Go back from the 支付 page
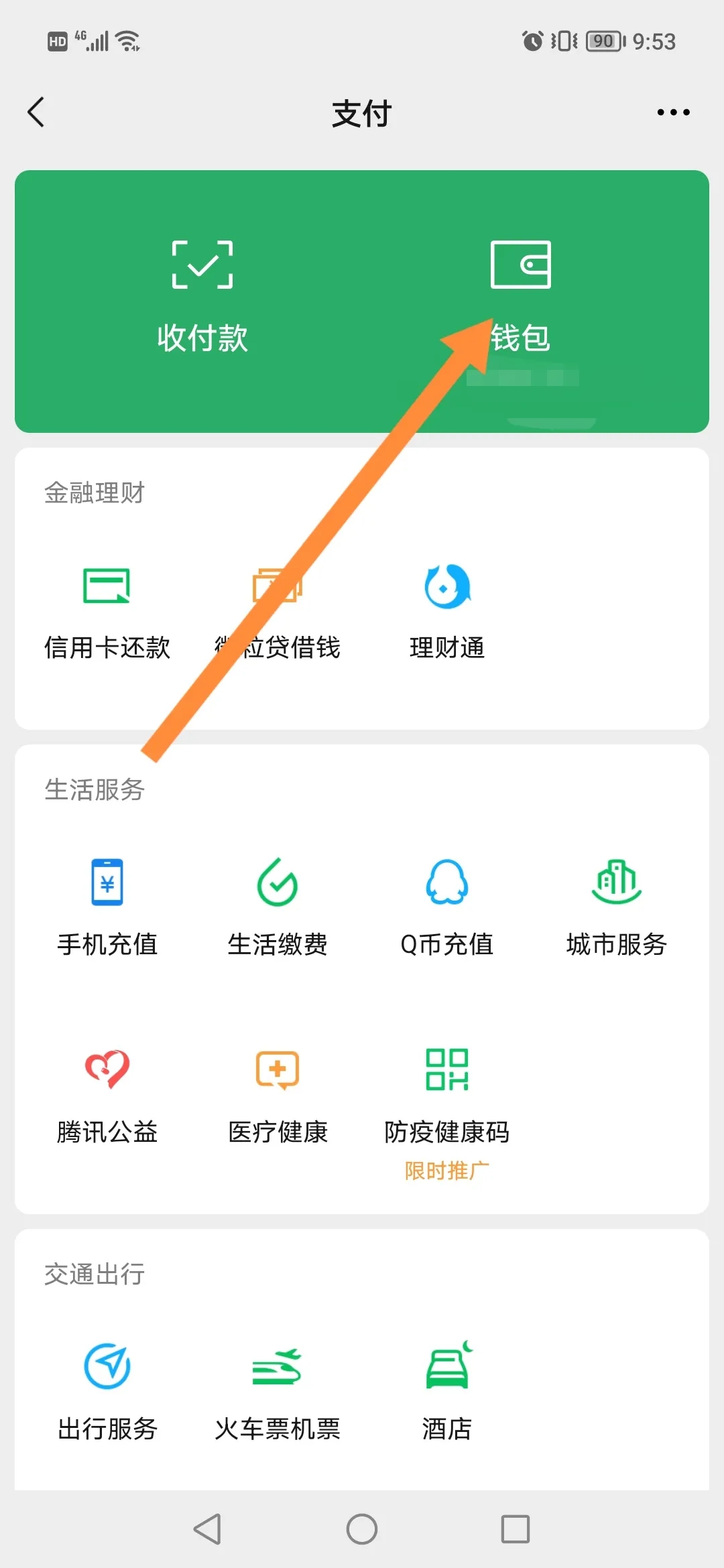 37,112
